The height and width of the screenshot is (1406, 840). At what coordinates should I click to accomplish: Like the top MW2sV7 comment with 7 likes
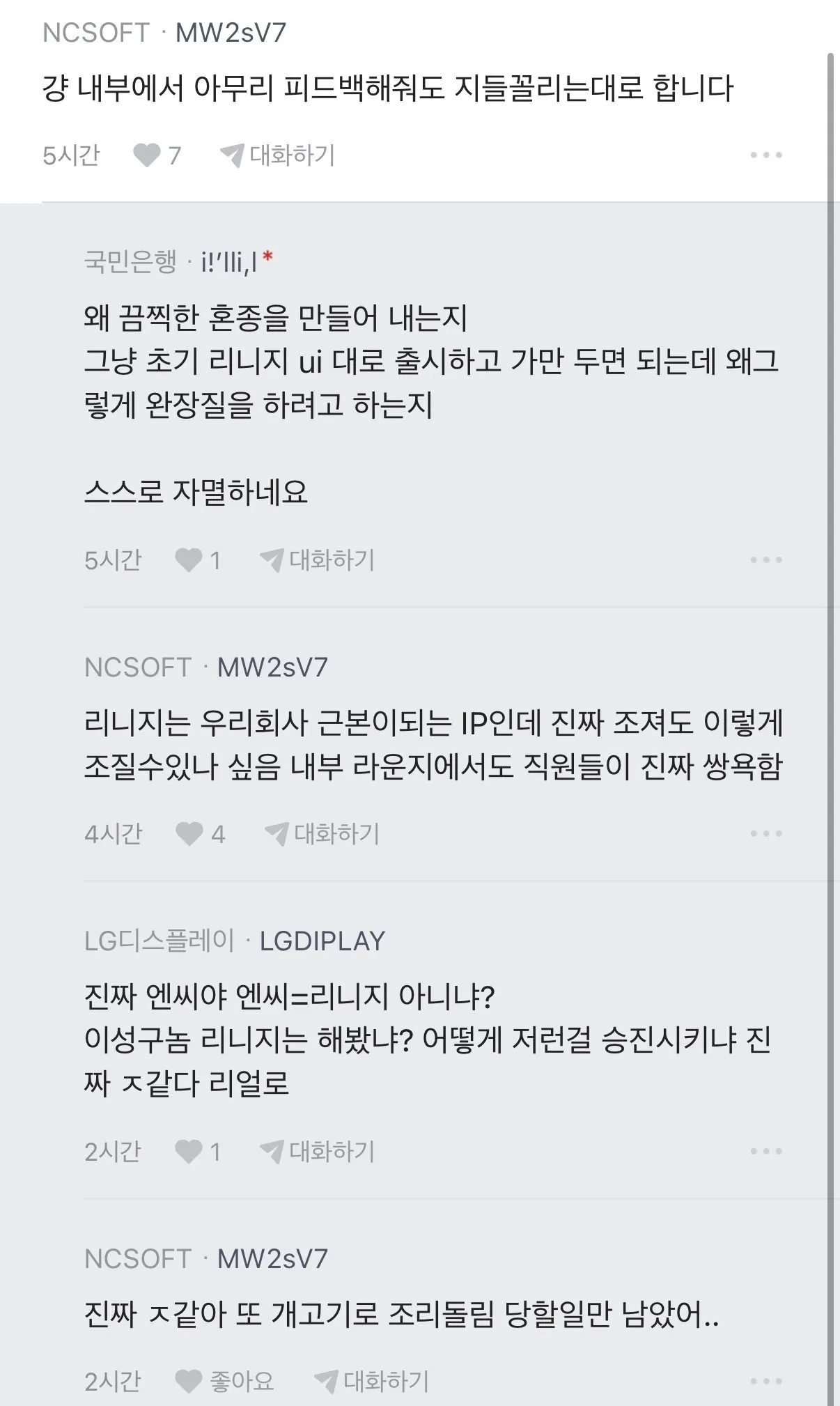point(147,155)
